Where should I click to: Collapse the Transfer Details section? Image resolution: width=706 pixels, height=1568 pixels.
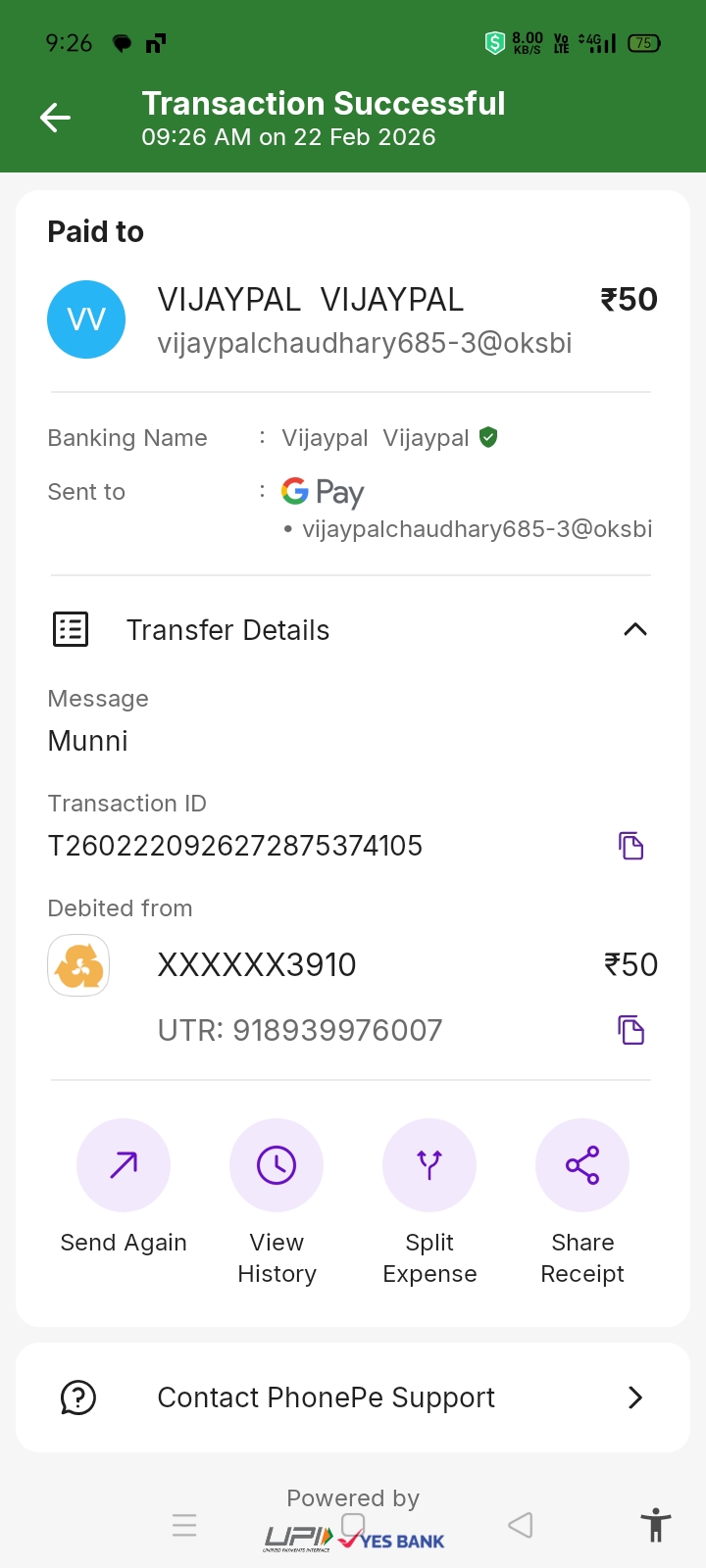(x=634, y=630)
